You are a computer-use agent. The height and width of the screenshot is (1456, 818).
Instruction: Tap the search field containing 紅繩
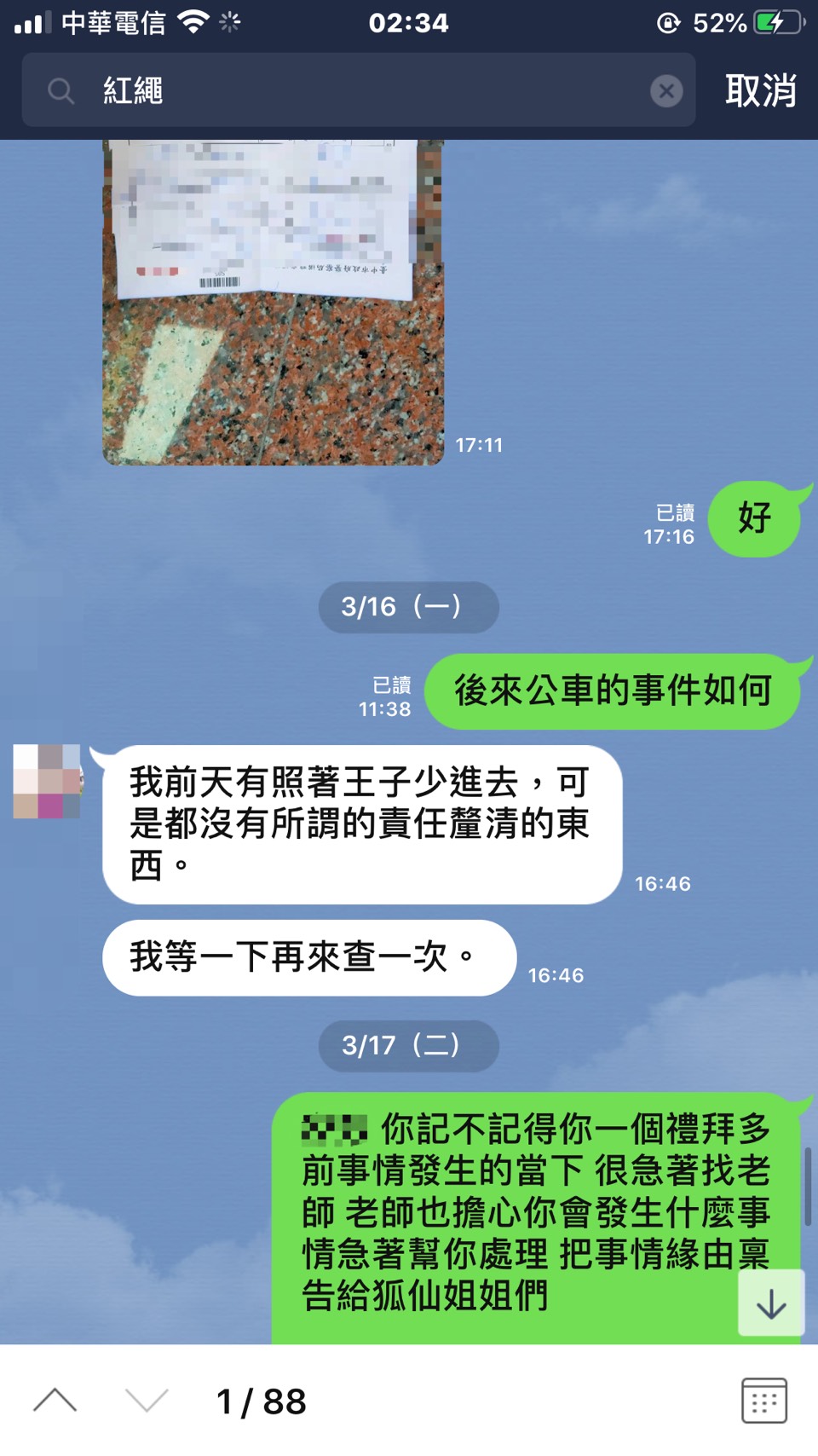358,90
